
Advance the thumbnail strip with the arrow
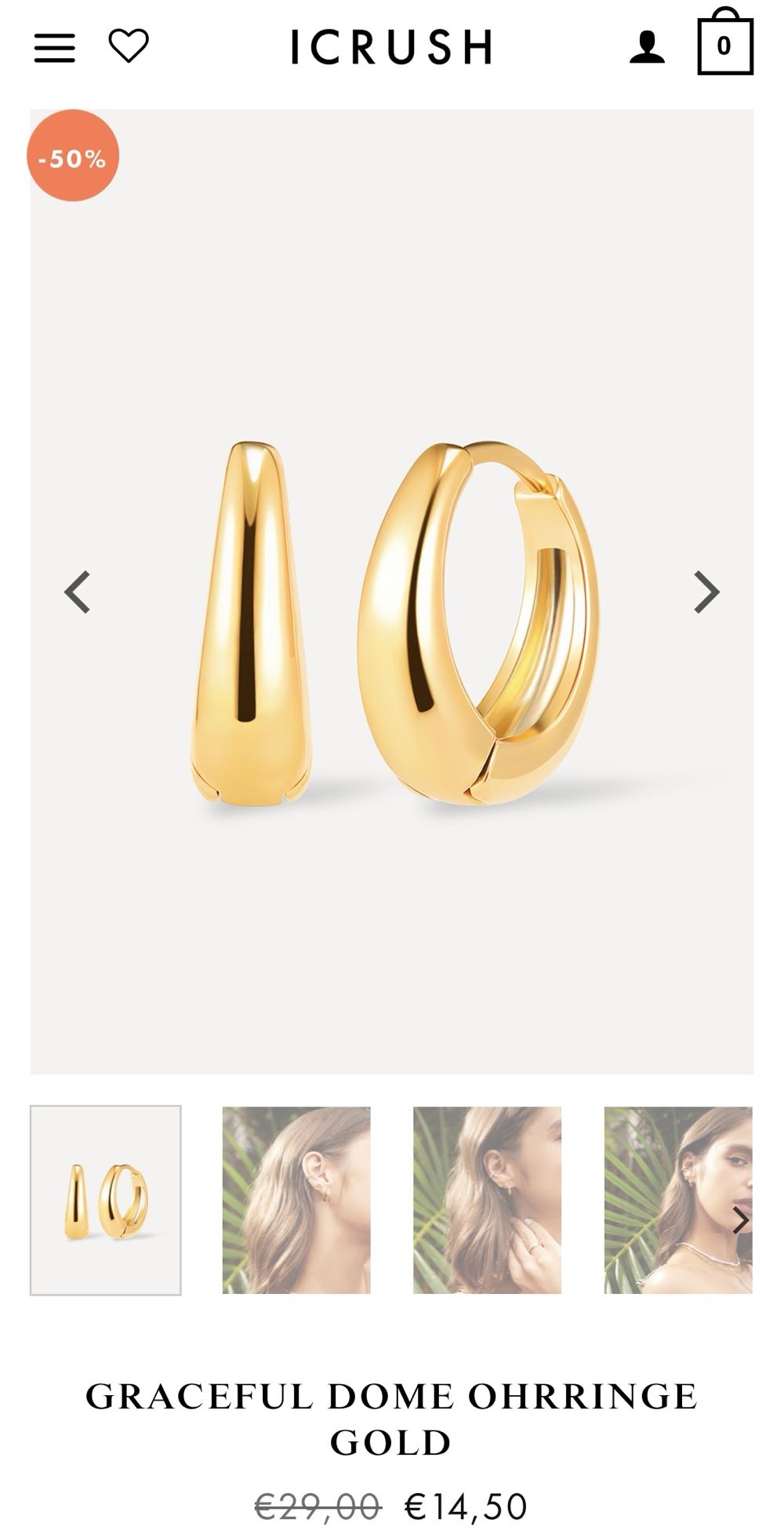(739, 1220)
